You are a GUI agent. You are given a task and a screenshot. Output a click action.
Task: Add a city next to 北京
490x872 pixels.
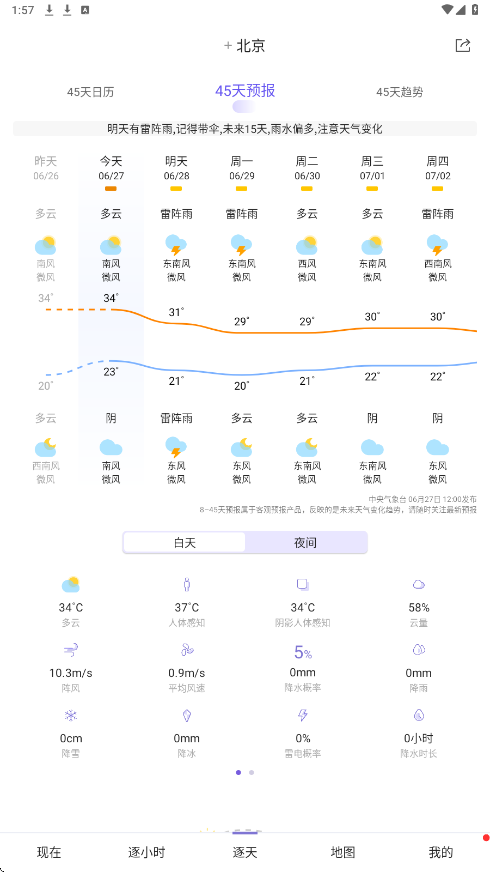pos(227,46)
